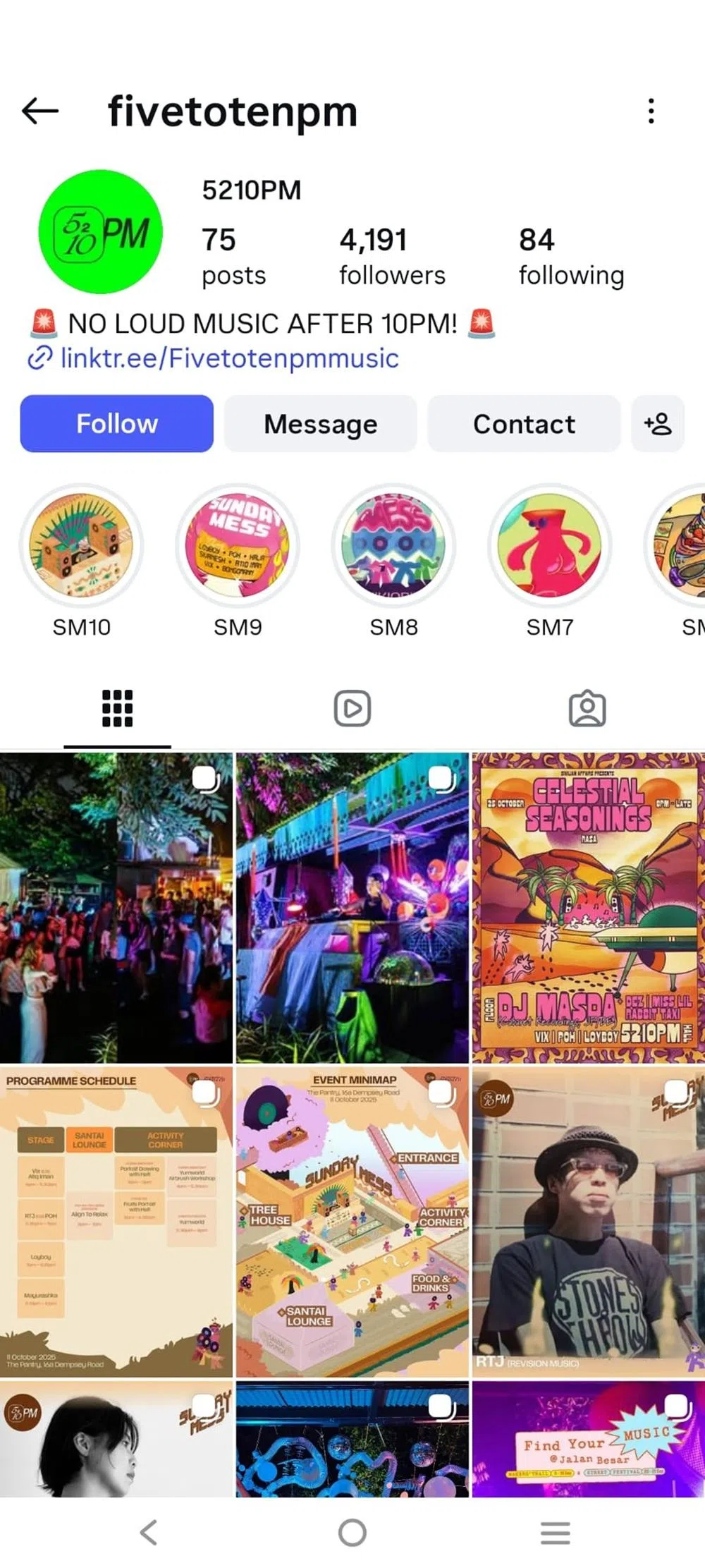The height and width of the screenshot is (1568, 705).
Task: Switch to the Reels tab
Action: click(x=352, y=708)
